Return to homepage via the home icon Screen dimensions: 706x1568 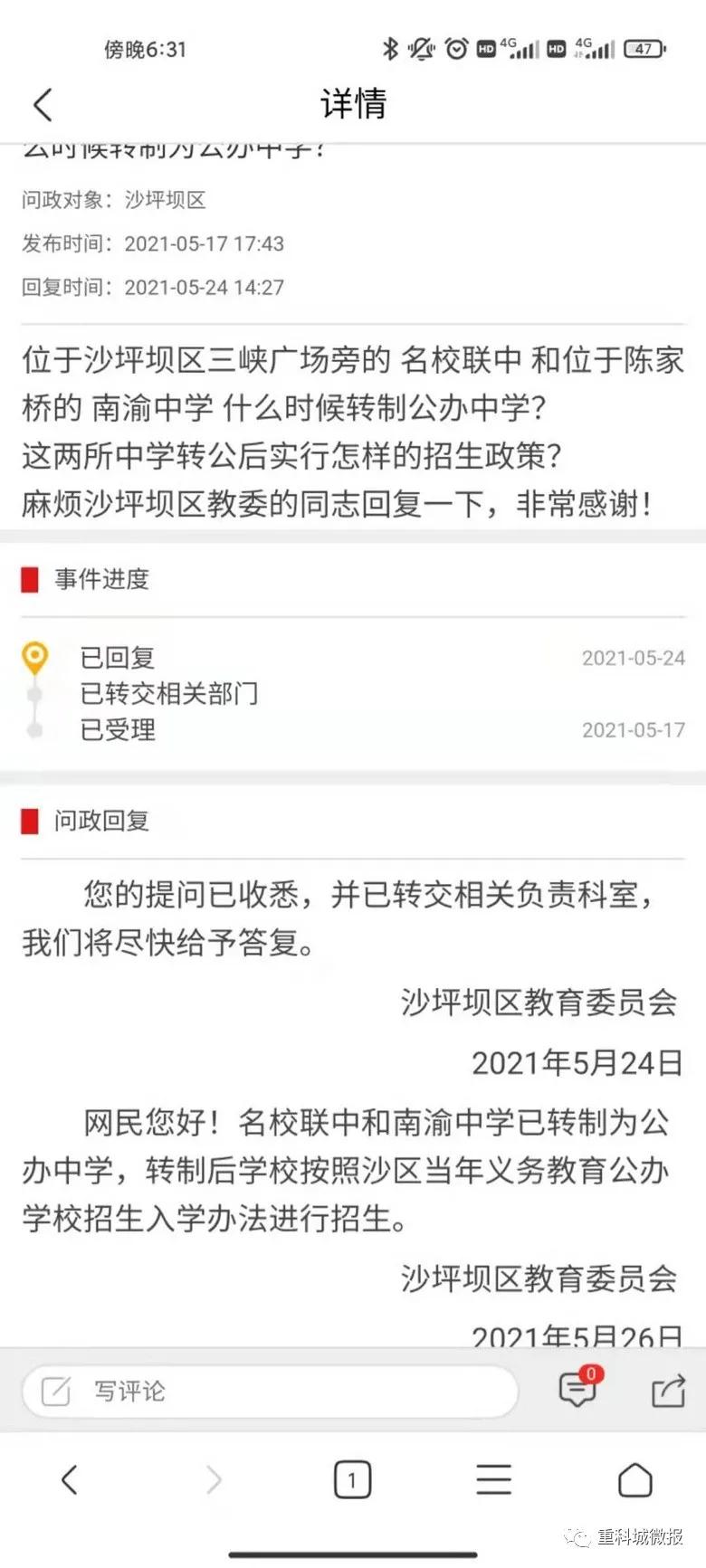pos(635,1480)
